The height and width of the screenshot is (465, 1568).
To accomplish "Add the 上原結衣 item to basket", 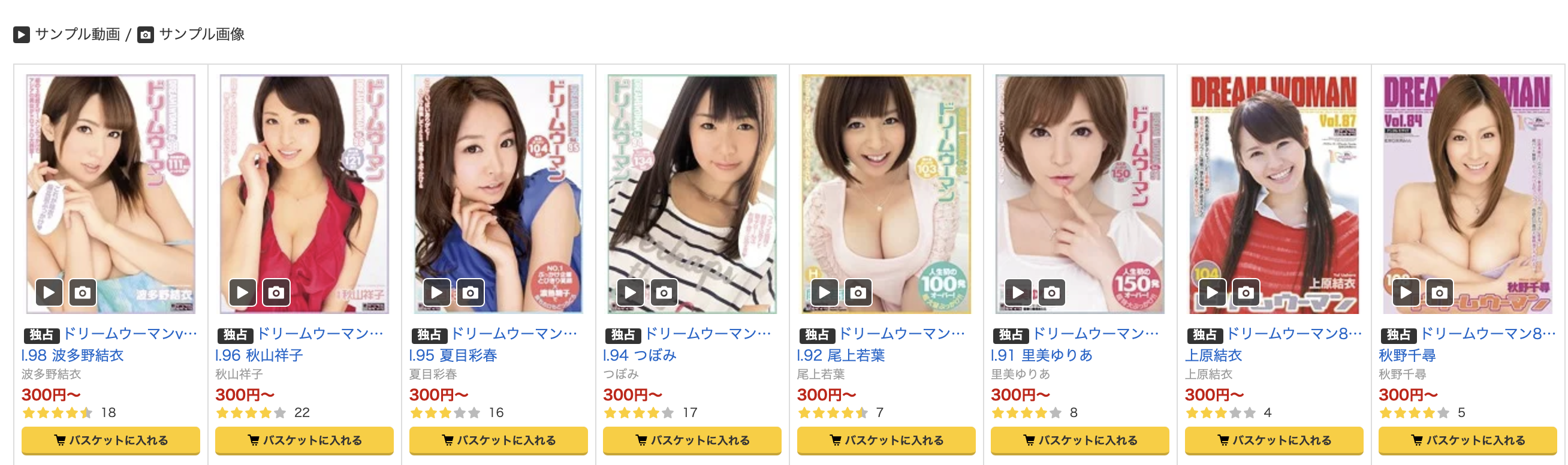I will point(1274,440).
